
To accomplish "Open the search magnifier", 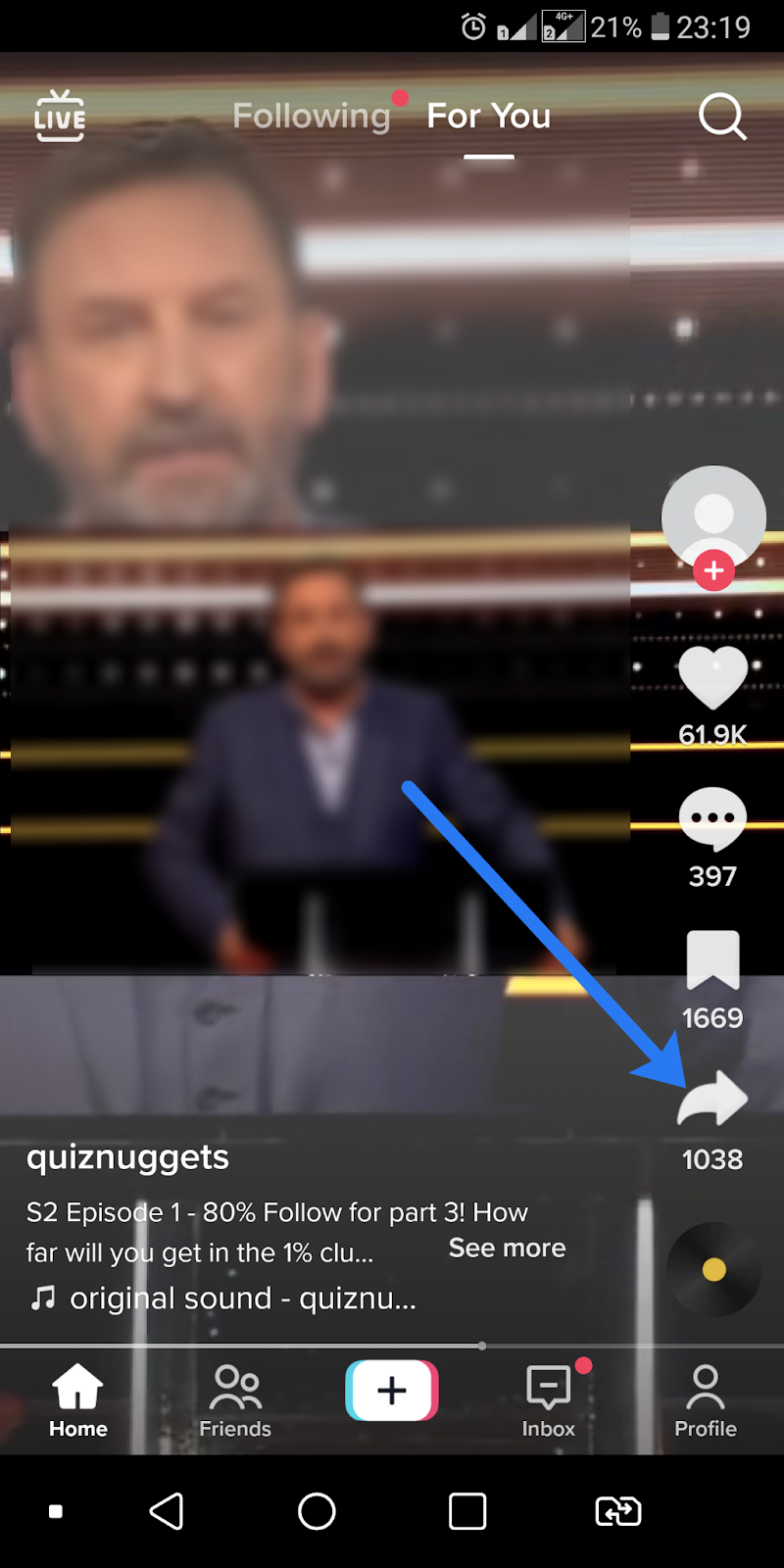I will (722, 118).
